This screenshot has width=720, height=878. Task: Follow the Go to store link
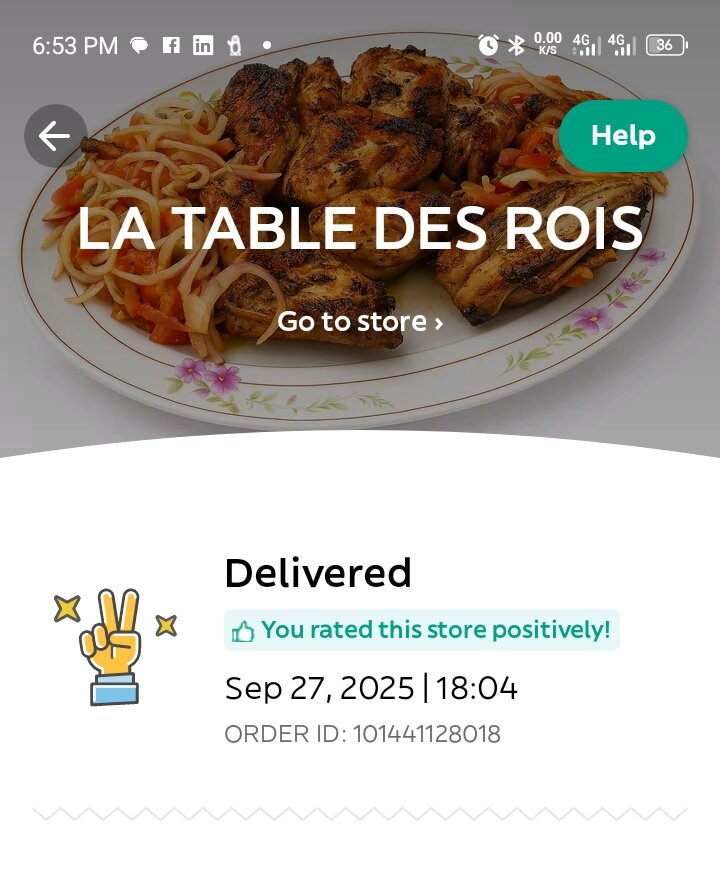click(360, 322)
